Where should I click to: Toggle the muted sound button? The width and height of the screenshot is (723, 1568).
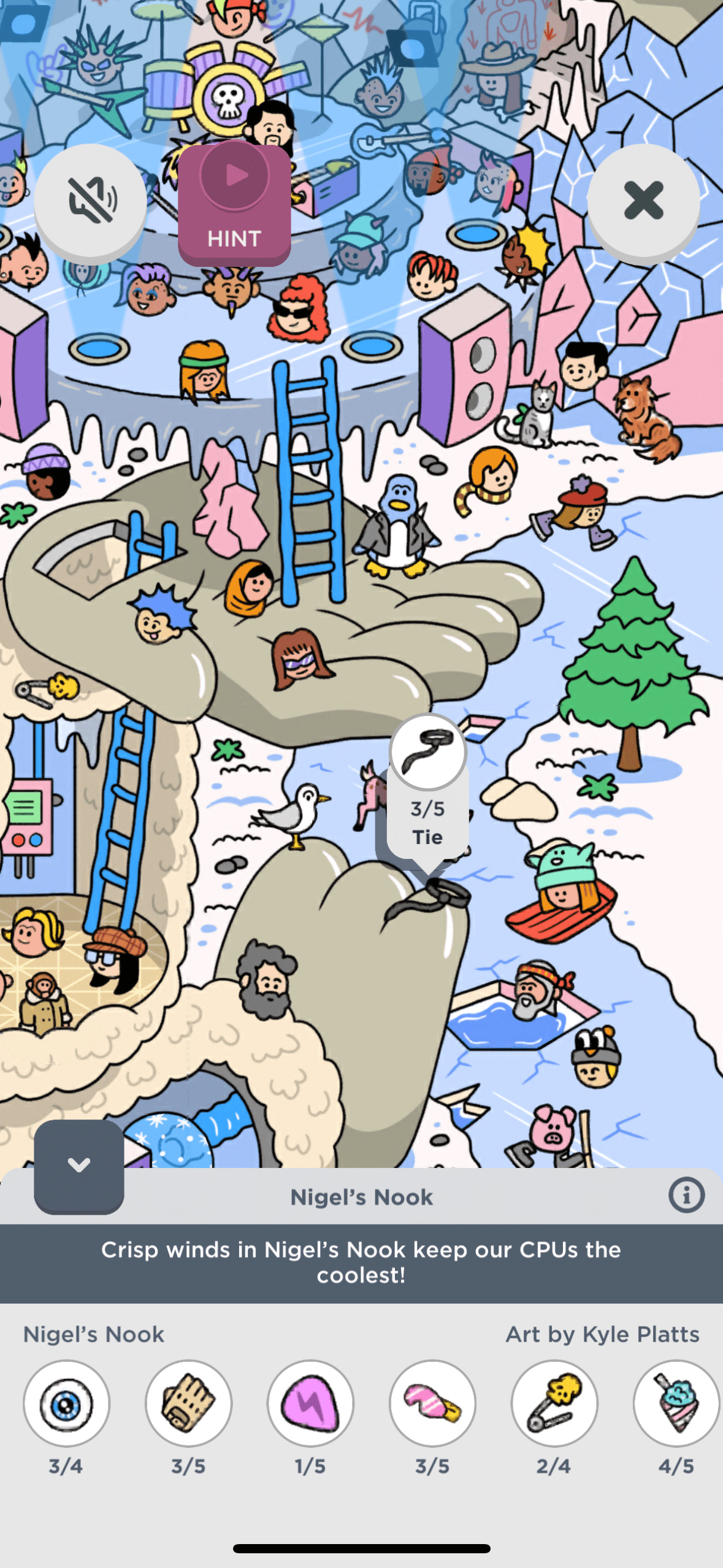pos(90,200)
